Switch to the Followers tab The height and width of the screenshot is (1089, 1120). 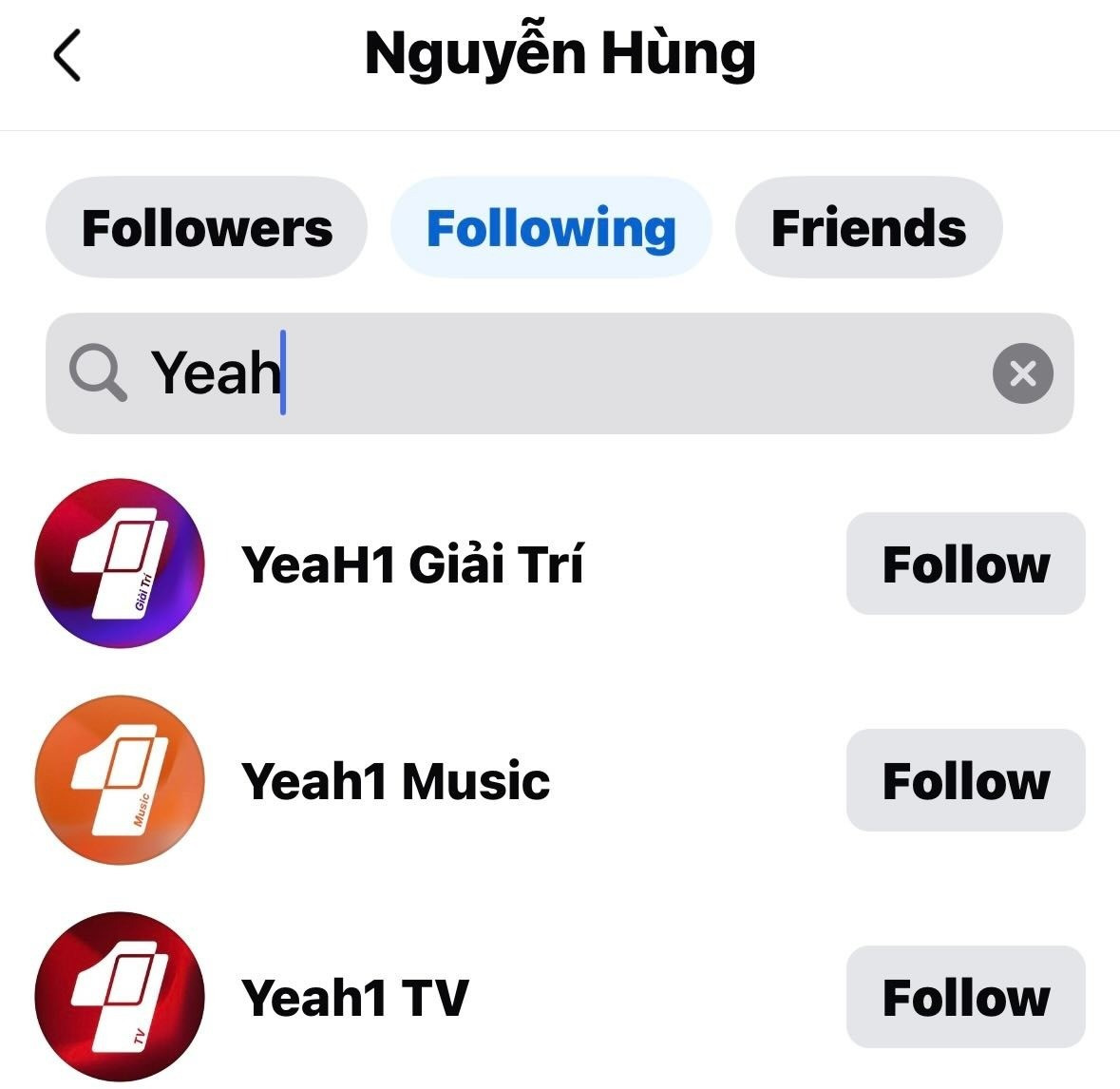click(206, 228)
